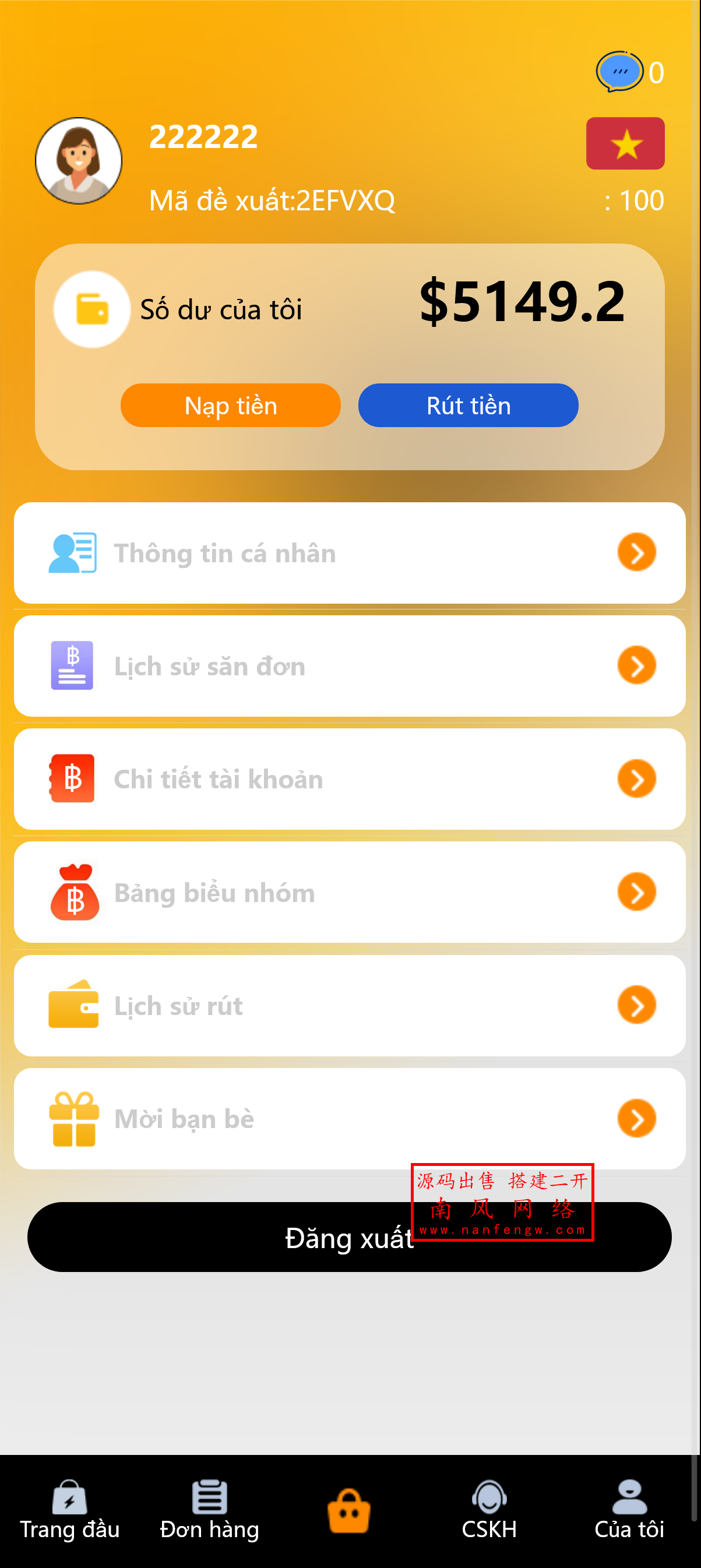Click the Mời bạn bè gift icon
Viewport: 701px width, 1568px height.
coord(73,1119)
